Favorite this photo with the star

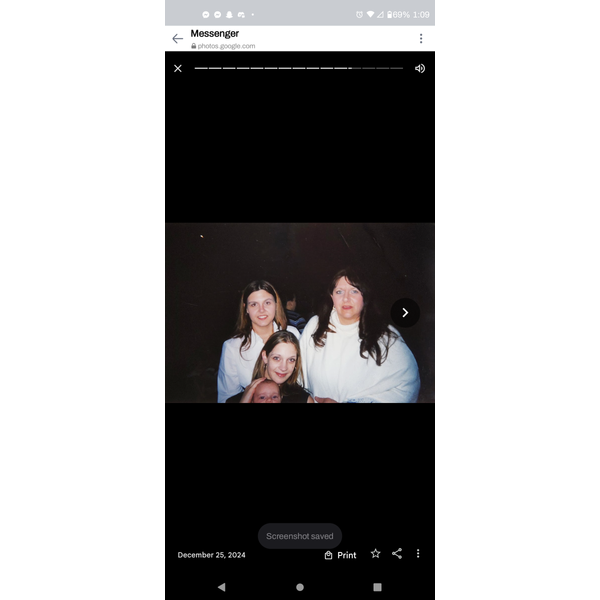(376, 554)
